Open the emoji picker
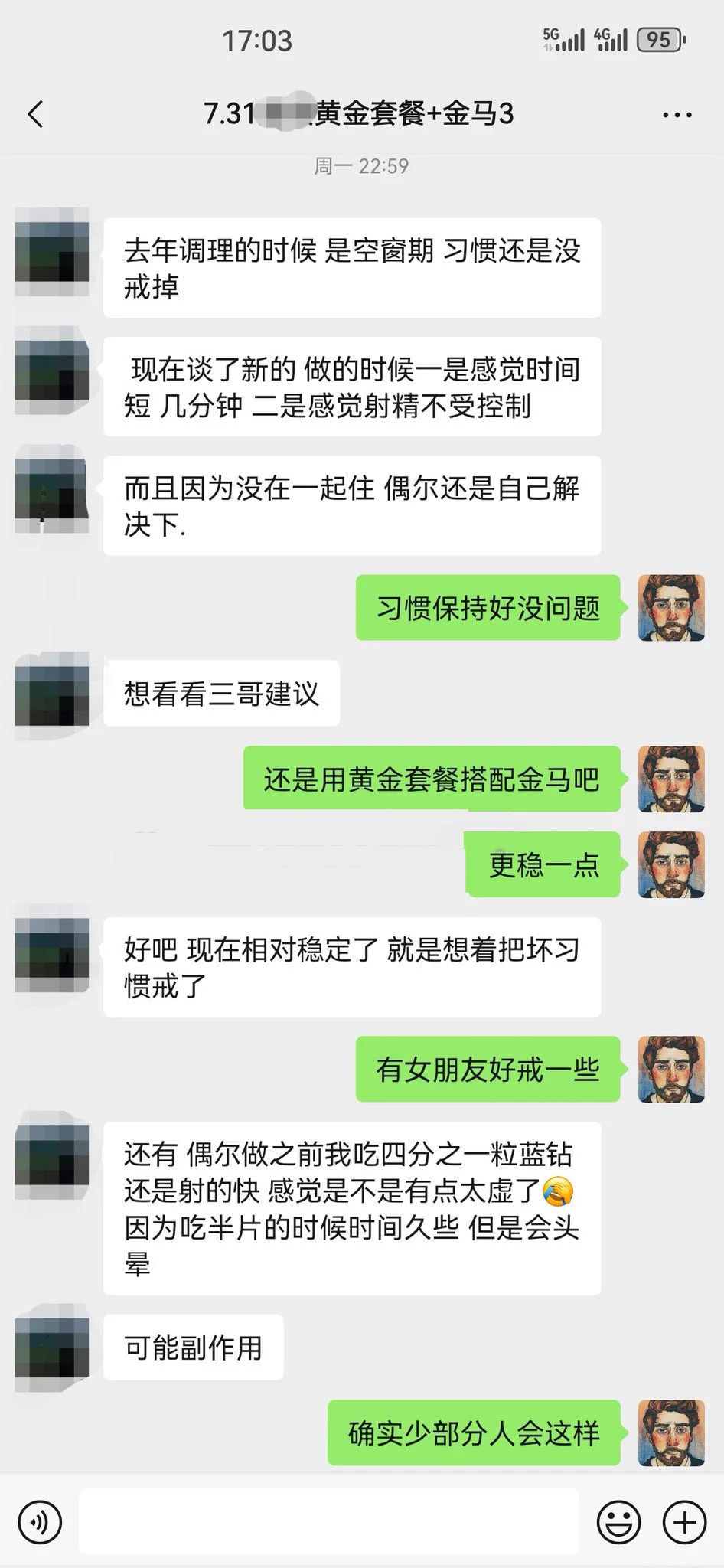The width and height of the screenshot is (724, 1568). click(618, 1522)
